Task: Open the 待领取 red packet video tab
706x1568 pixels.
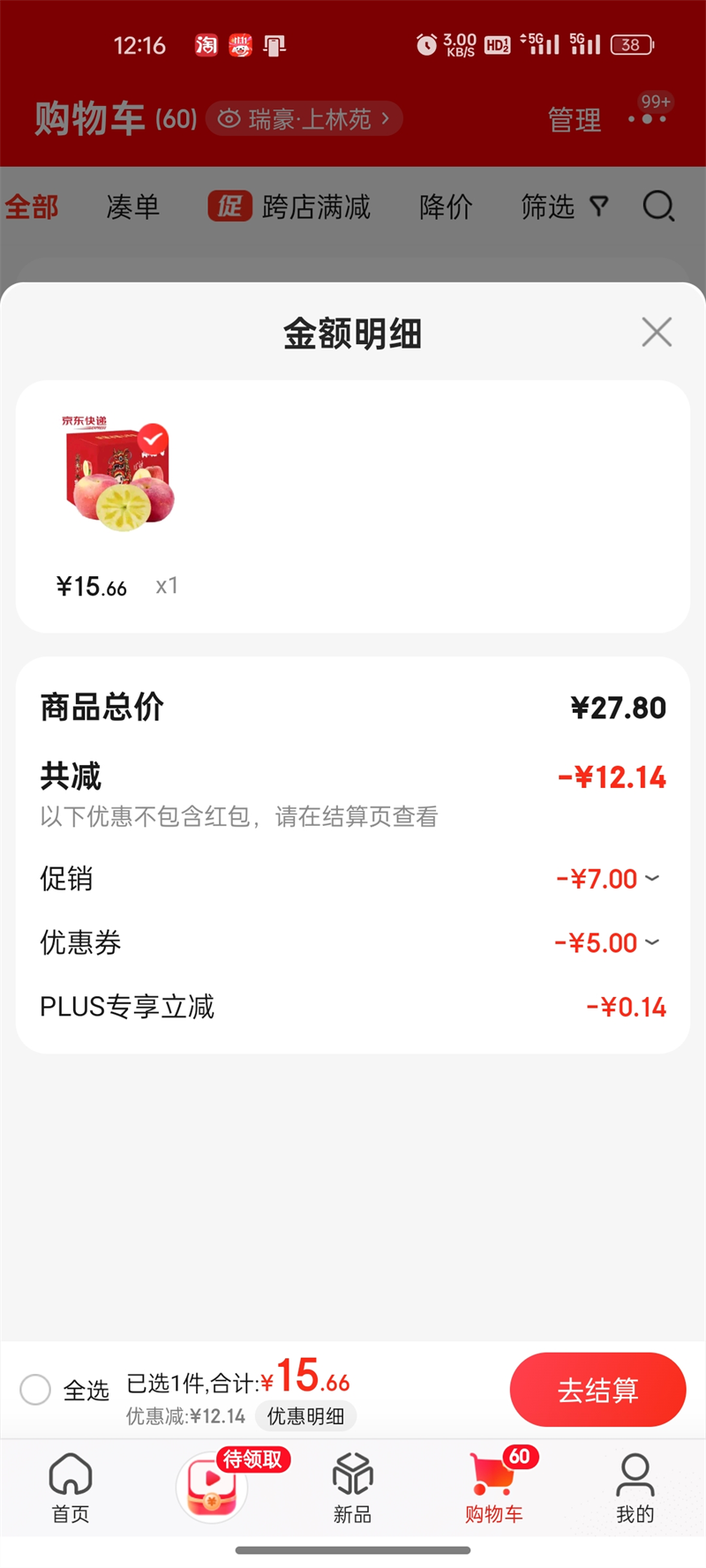Action: tap(213, 1487)
